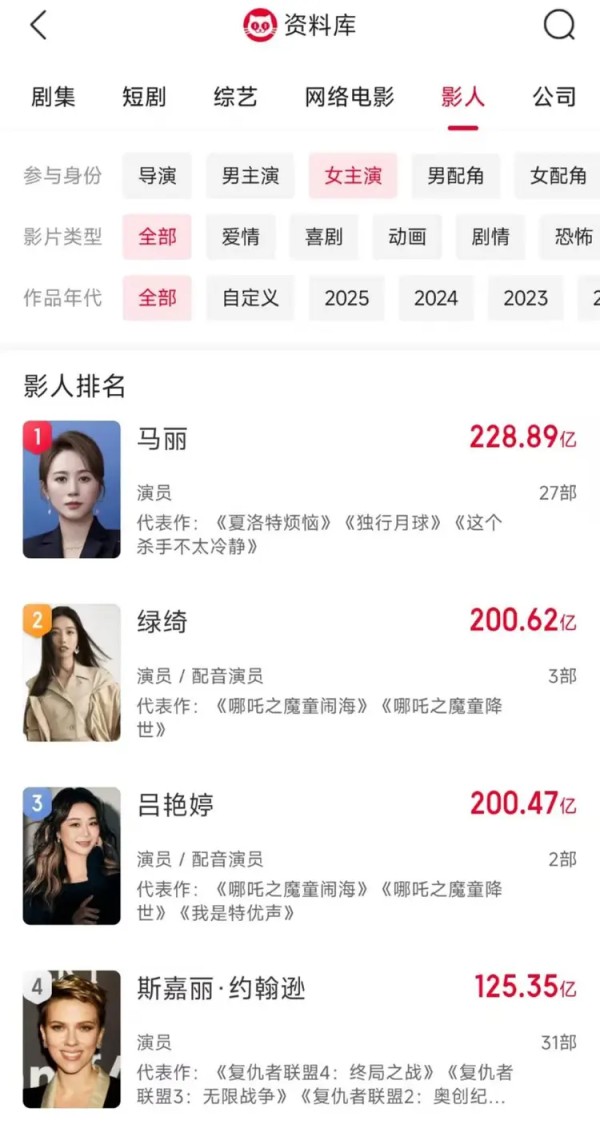600x1132 pixels.
Task: Switch to the 网络电影 tab
Action: coord(349,97)
